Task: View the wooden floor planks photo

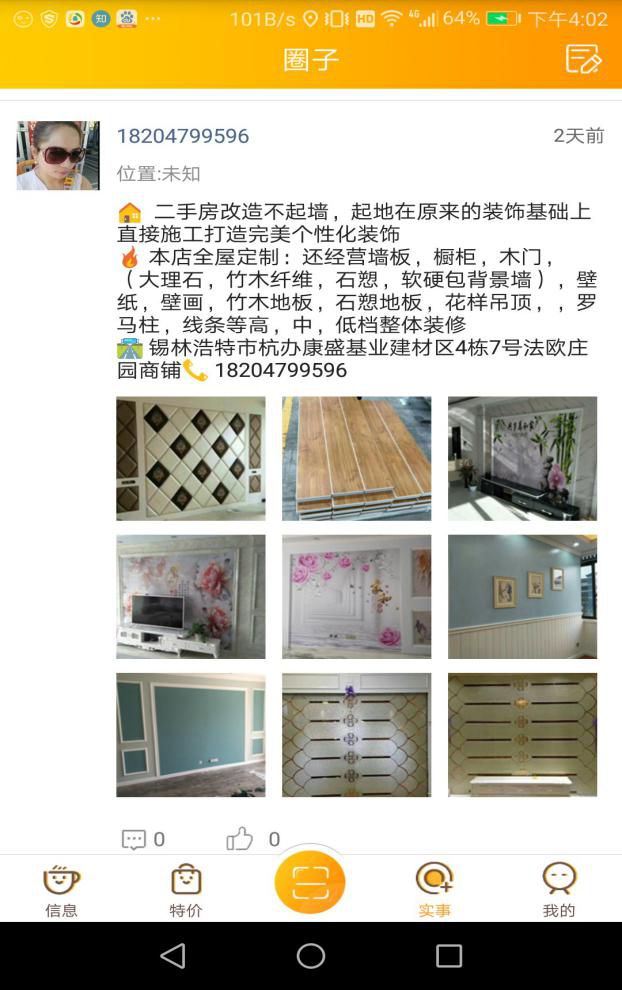Action: point(357,458)
